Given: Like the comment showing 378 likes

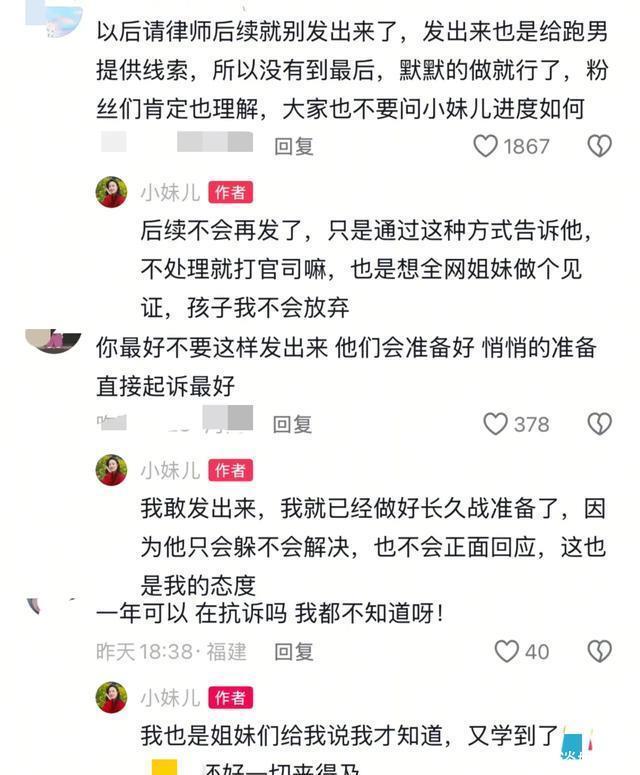Looking at the screenshot, I should (x=496, y=424).
